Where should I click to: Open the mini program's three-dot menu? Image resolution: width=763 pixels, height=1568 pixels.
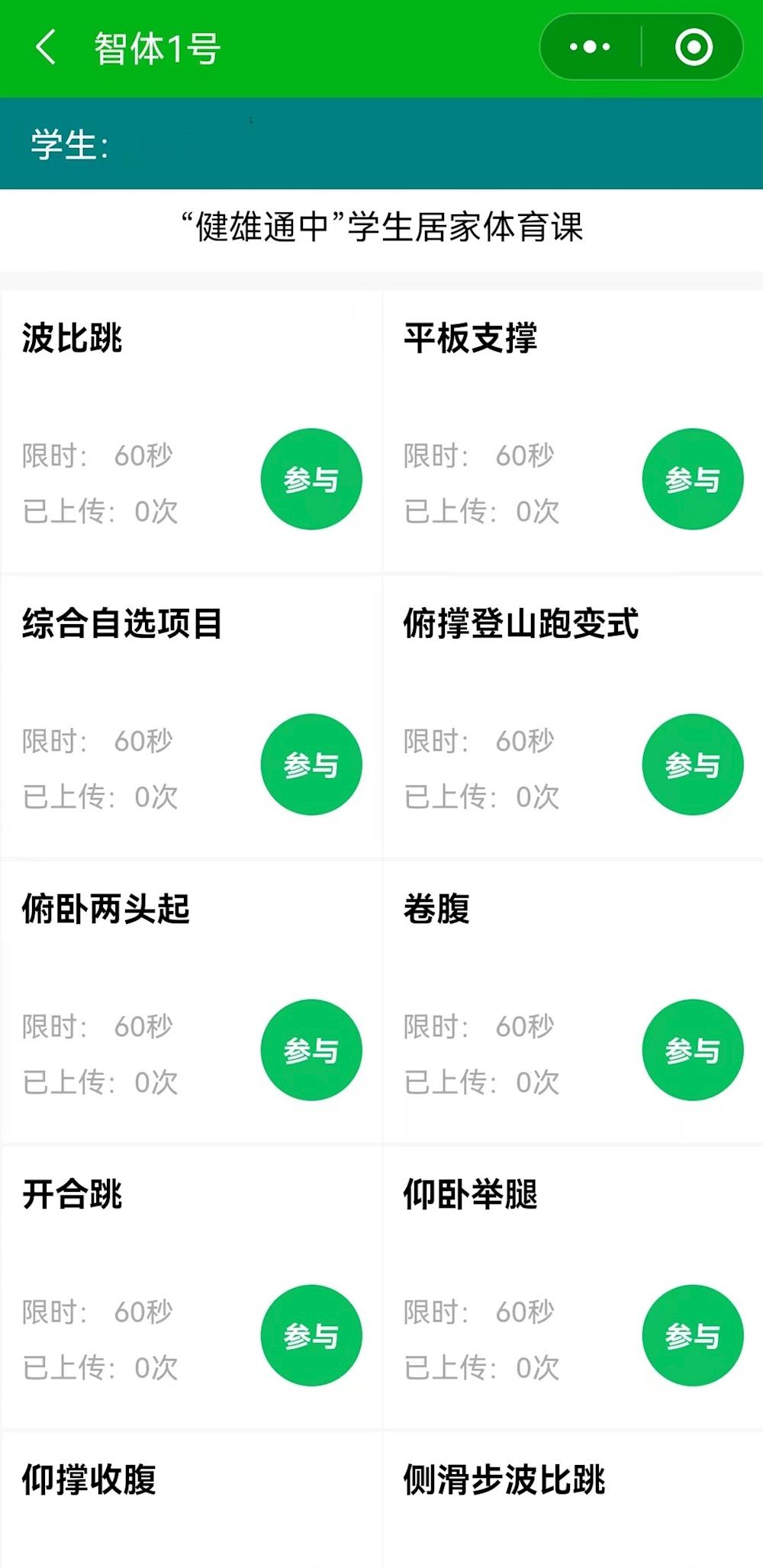coord(590,47)
